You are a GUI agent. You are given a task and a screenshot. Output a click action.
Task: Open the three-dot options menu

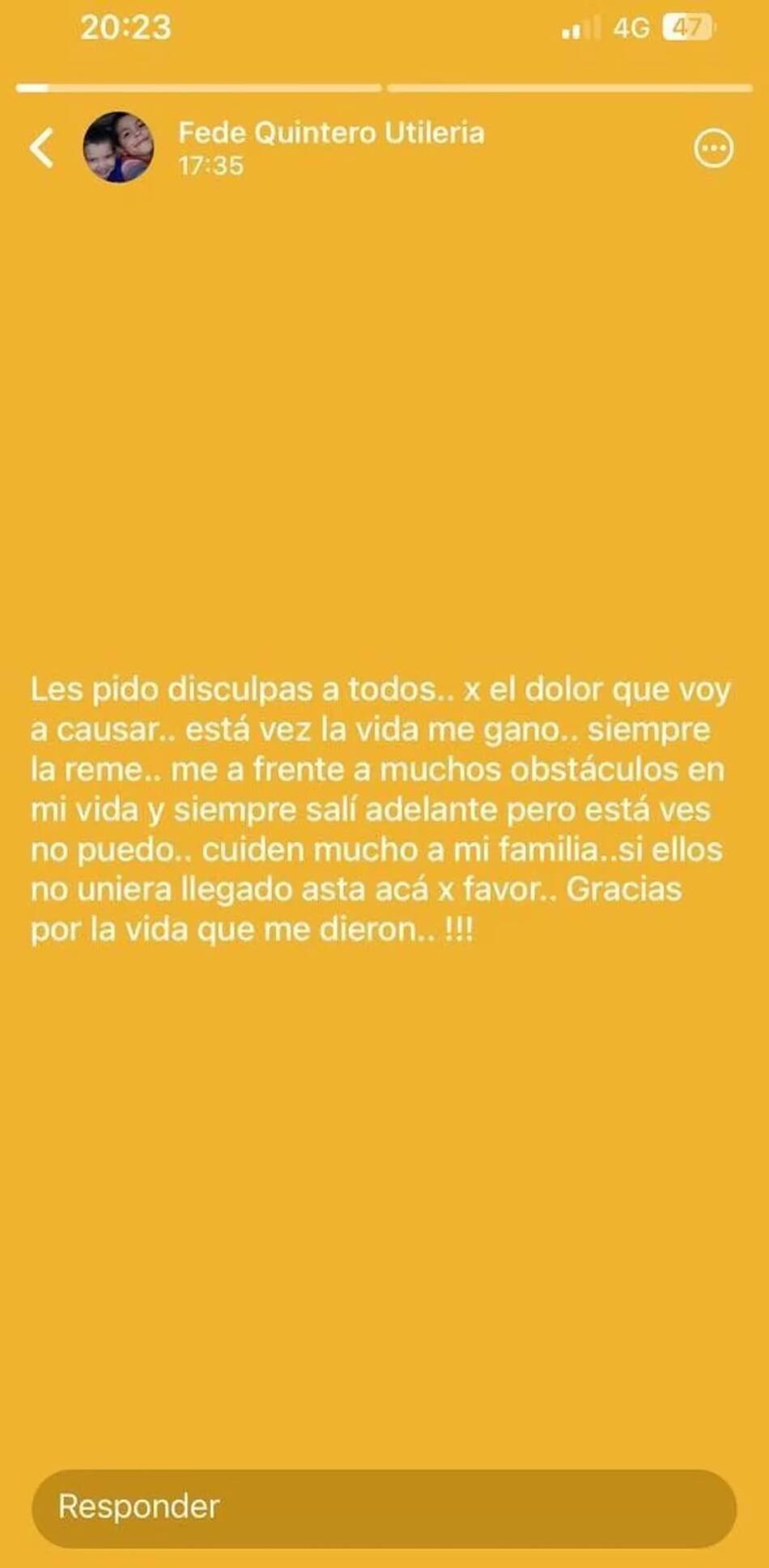click(713, 149)
